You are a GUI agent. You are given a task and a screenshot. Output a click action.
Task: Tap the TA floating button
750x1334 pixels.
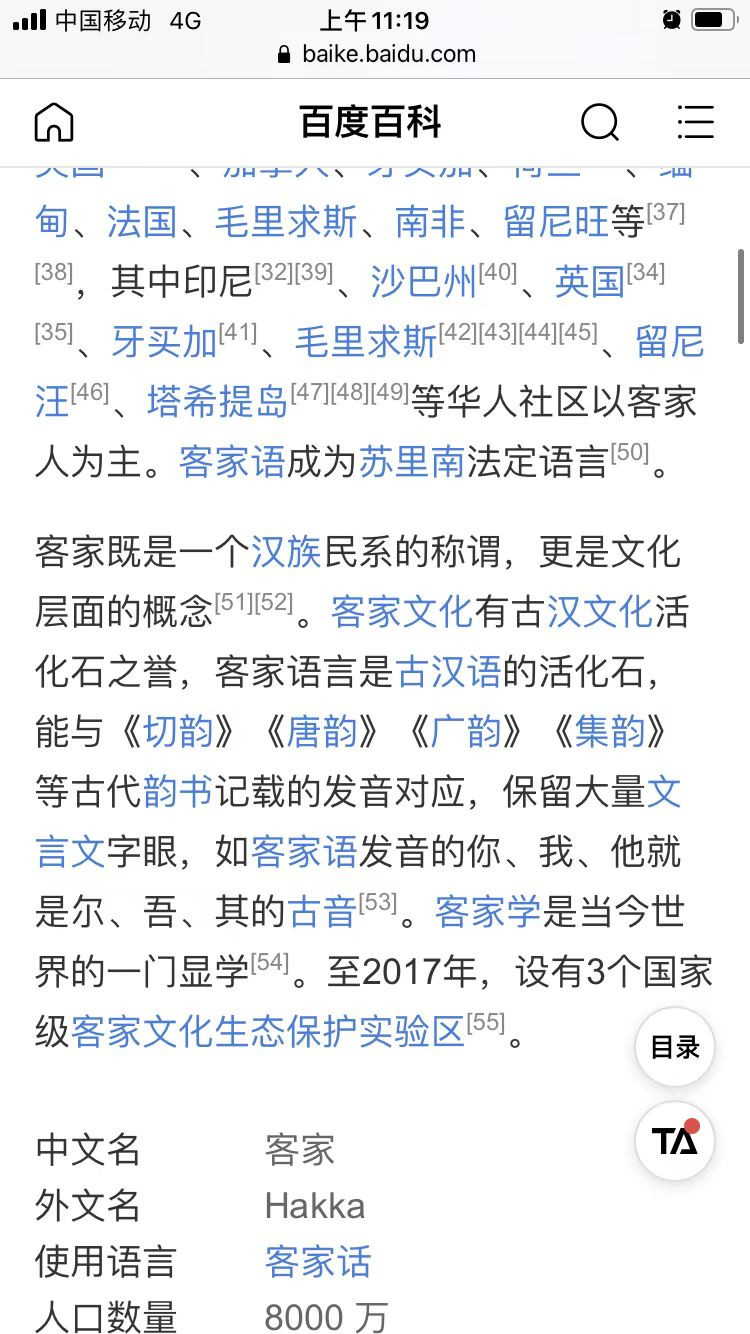[x=675, y=1141]
